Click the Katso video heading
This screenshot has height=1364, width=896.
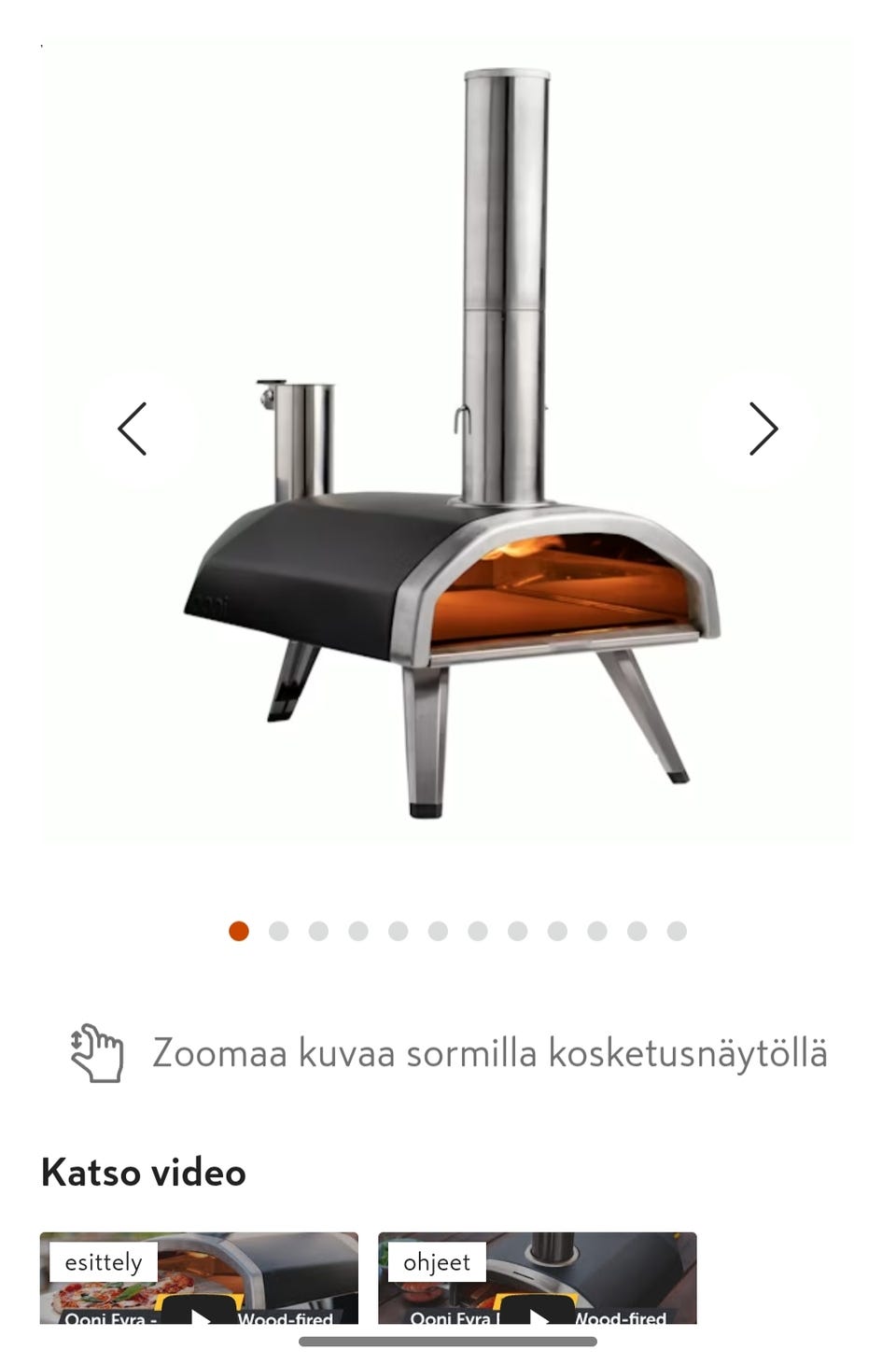(142, 1172)
